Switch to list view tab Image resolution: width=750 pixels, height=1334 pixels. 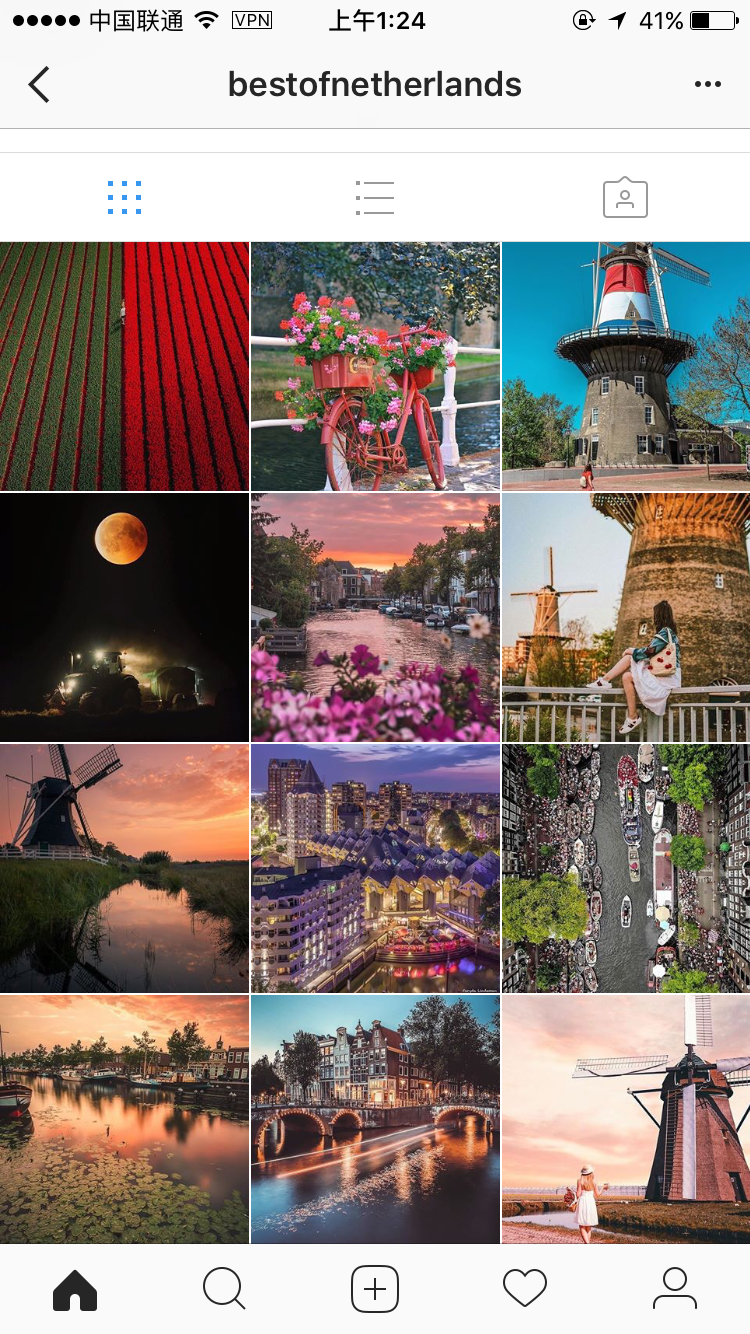375,198
